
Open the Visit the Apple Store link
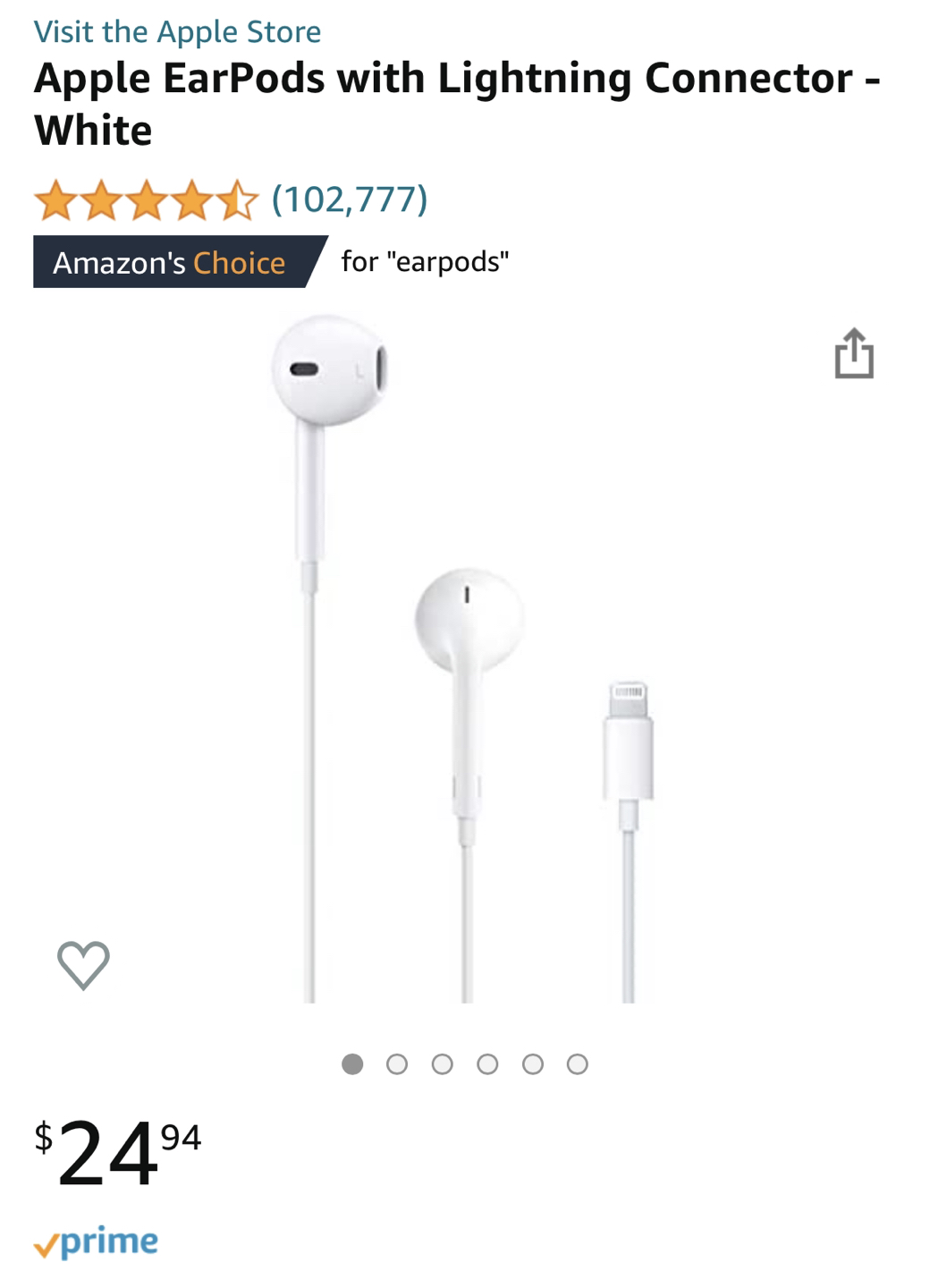[177, 32]
